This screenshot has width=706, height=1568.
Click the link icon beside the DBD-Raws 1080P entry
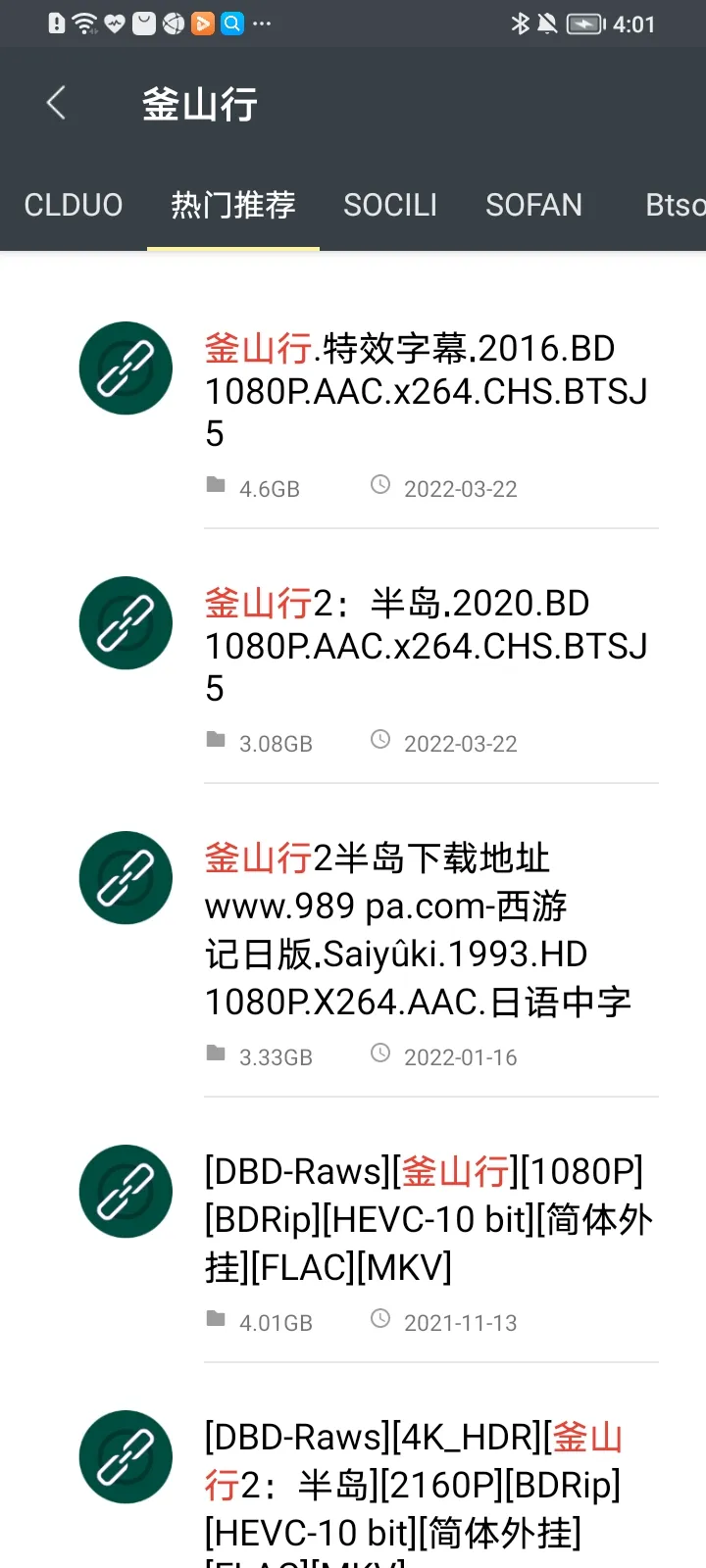[125, 1192]
